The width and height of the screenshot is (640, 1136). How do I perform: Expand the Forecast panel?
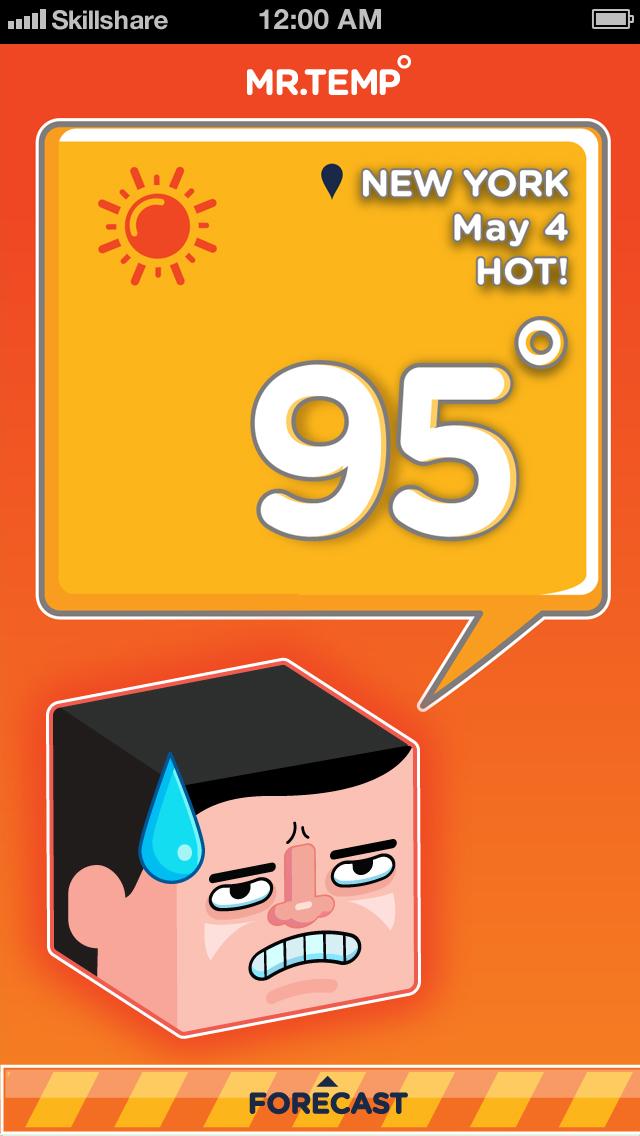tap(327, 1100)
